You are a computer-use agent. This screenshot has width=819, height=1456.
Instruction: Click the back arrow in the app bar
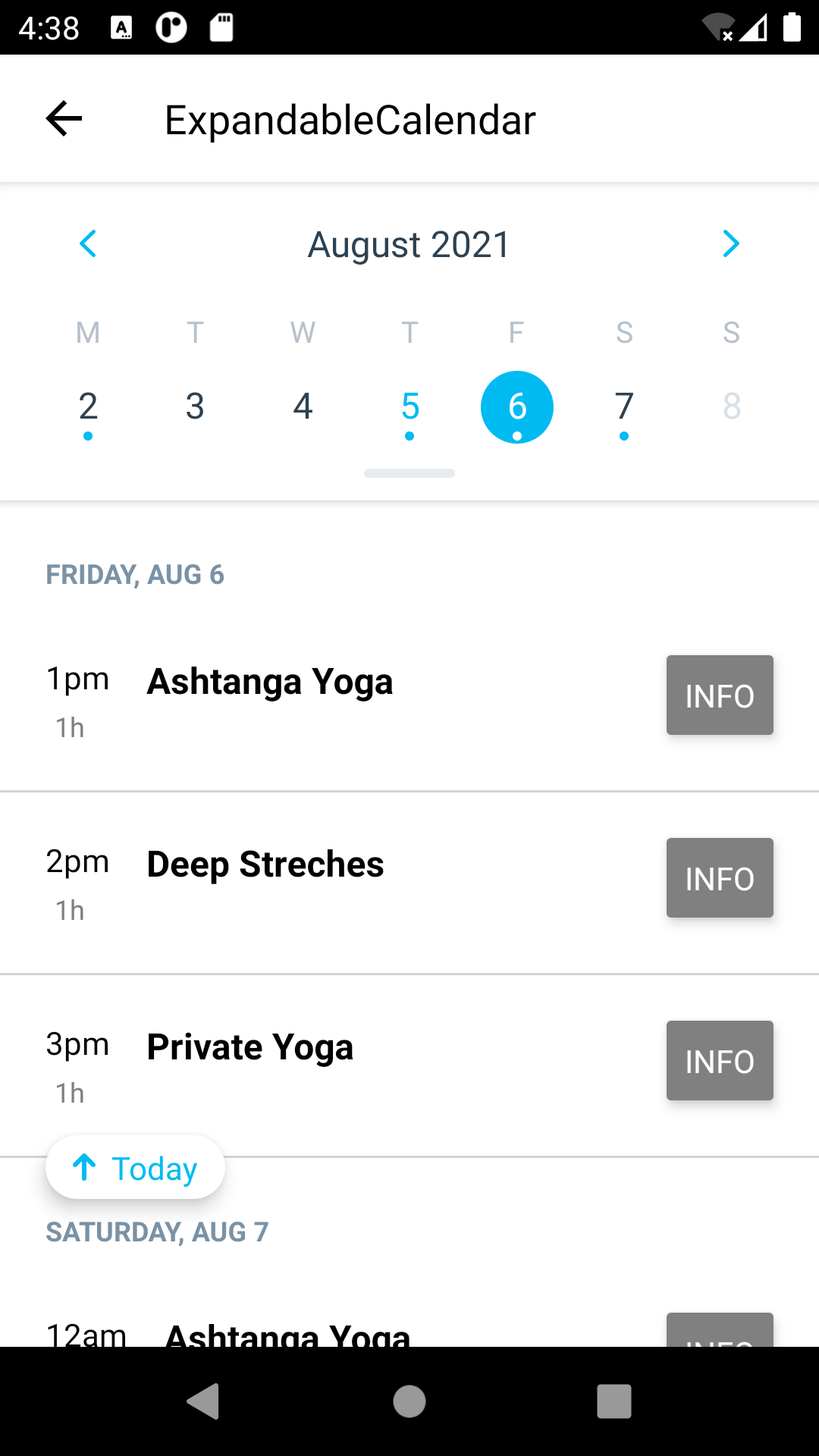point(63,118)
